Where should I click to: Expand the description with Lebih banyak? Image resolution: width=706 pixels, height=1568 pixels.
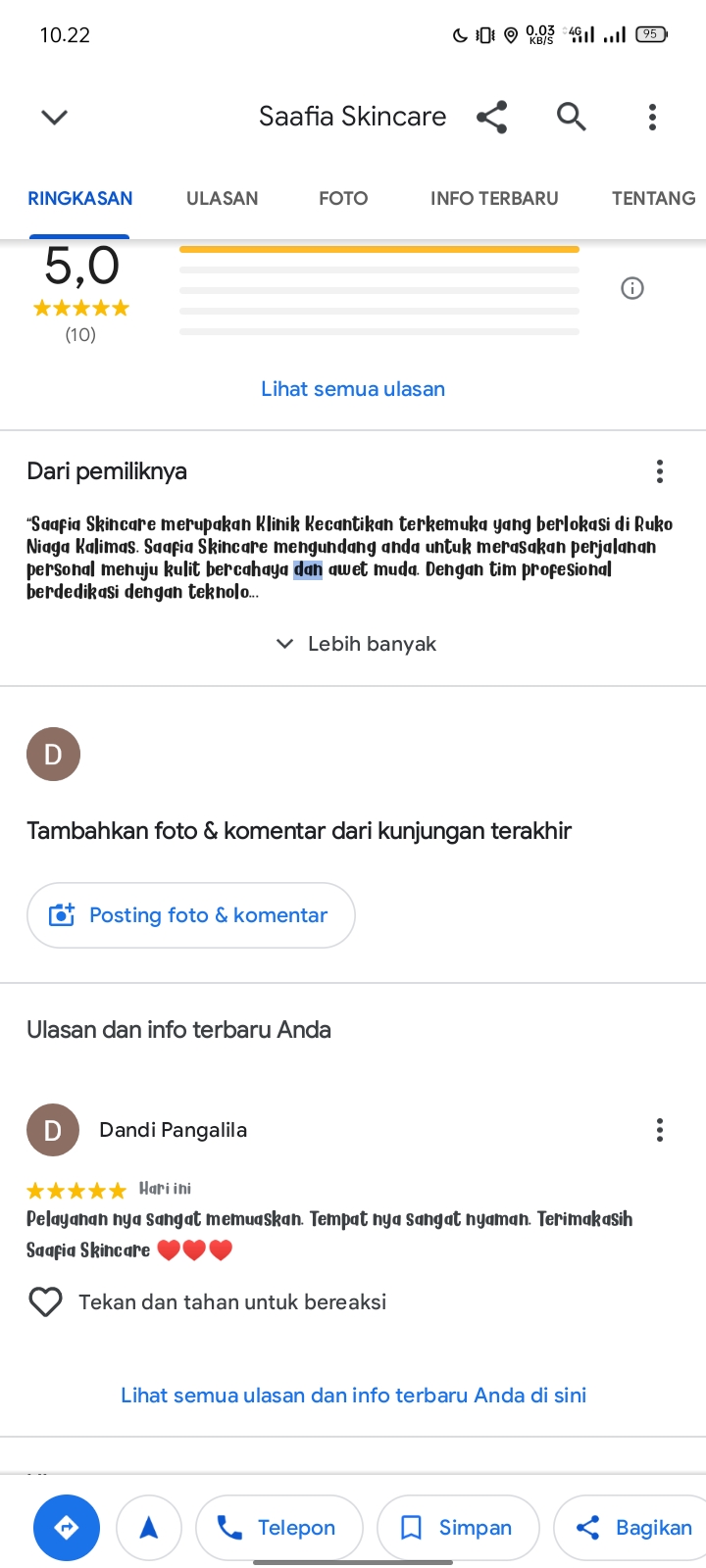[x=355, y=644]
